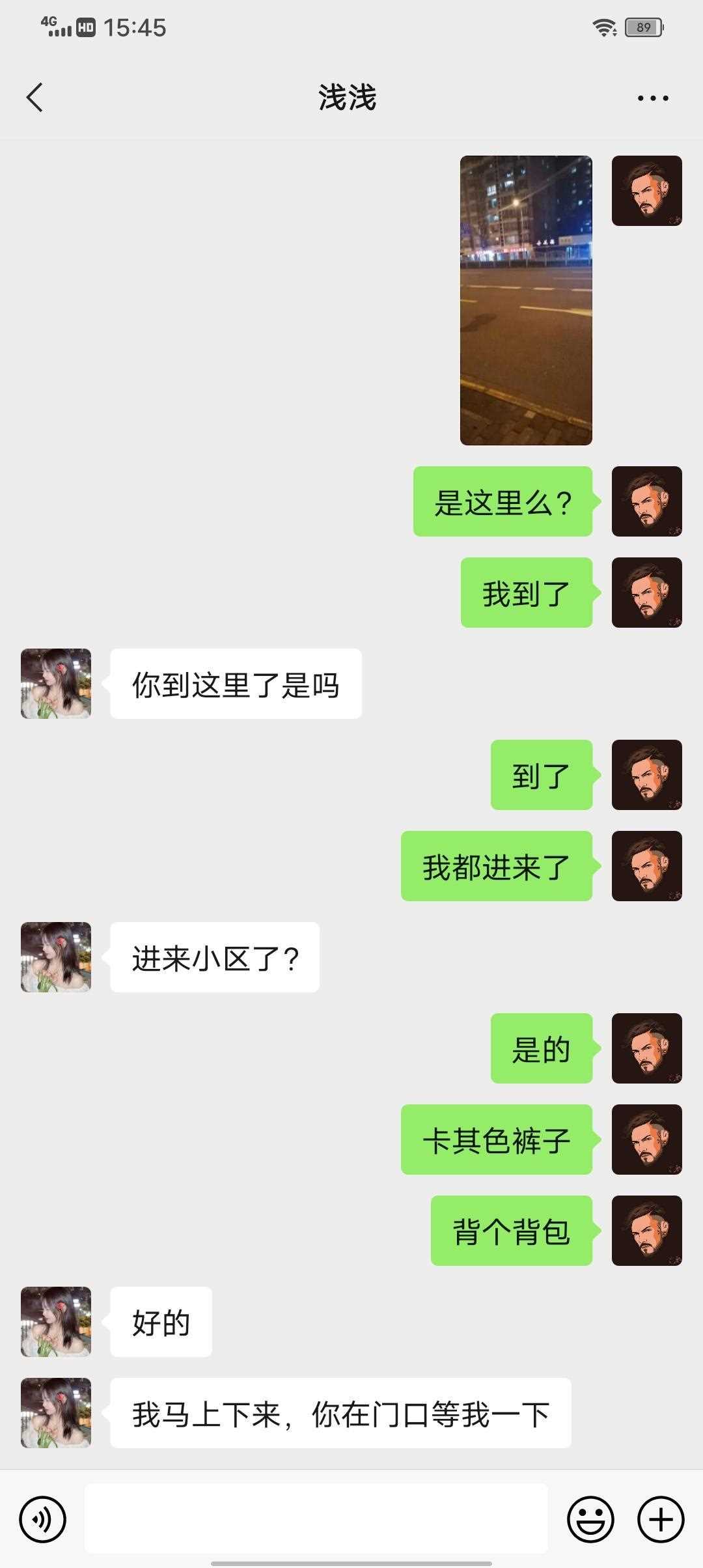Open the sent night street photo
This screenshot has width=703, height=1568.
click(526, 300)
